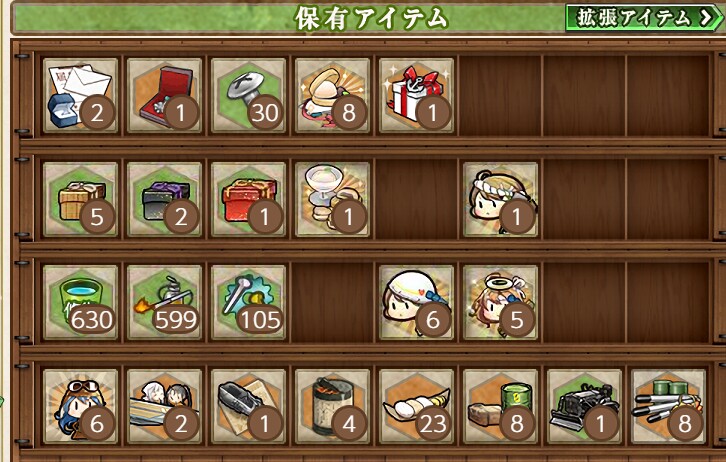Select the black vehicle item (1)

click(x=584, y=406)
